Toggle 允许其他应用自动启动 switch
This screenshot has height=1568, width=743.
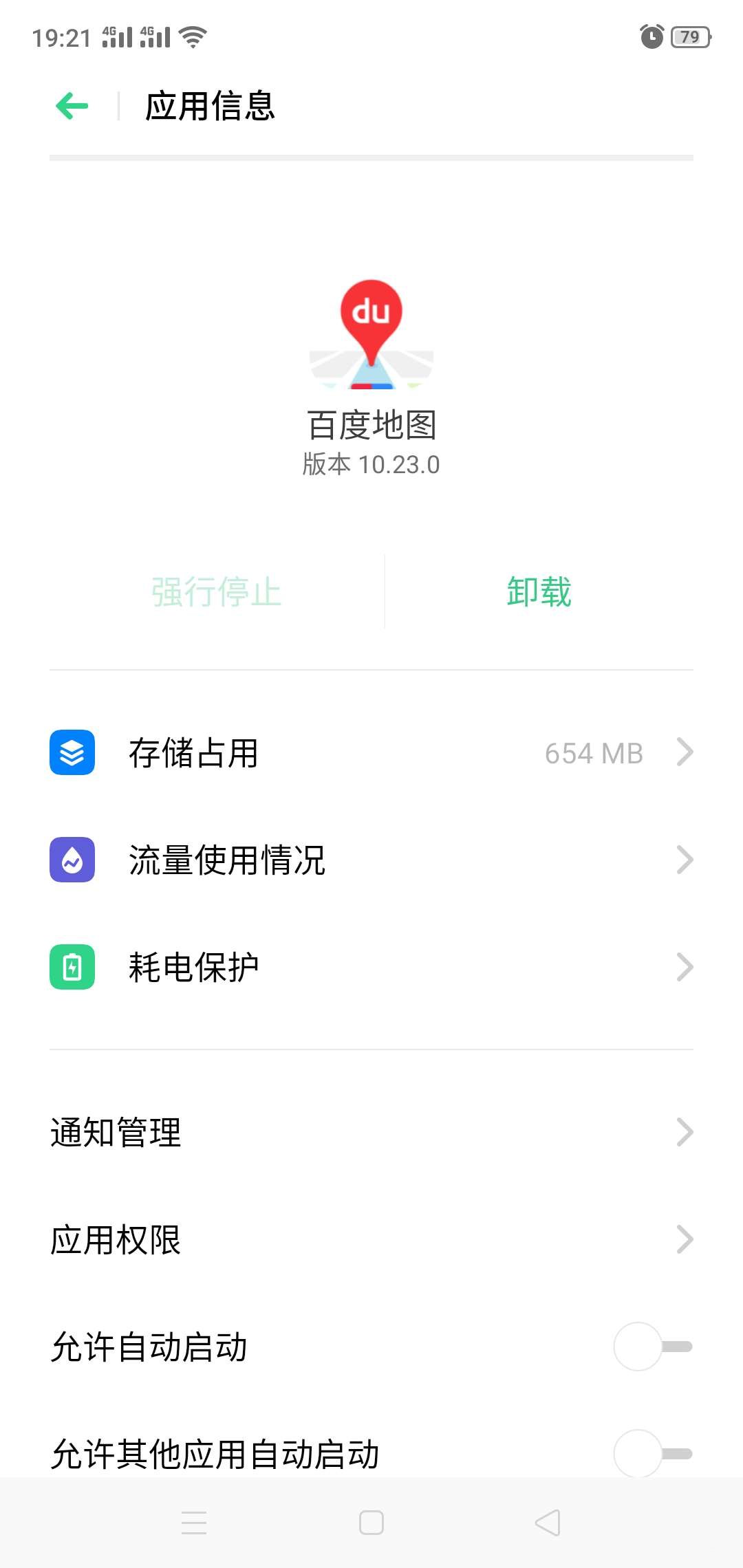pos(652,1453)
